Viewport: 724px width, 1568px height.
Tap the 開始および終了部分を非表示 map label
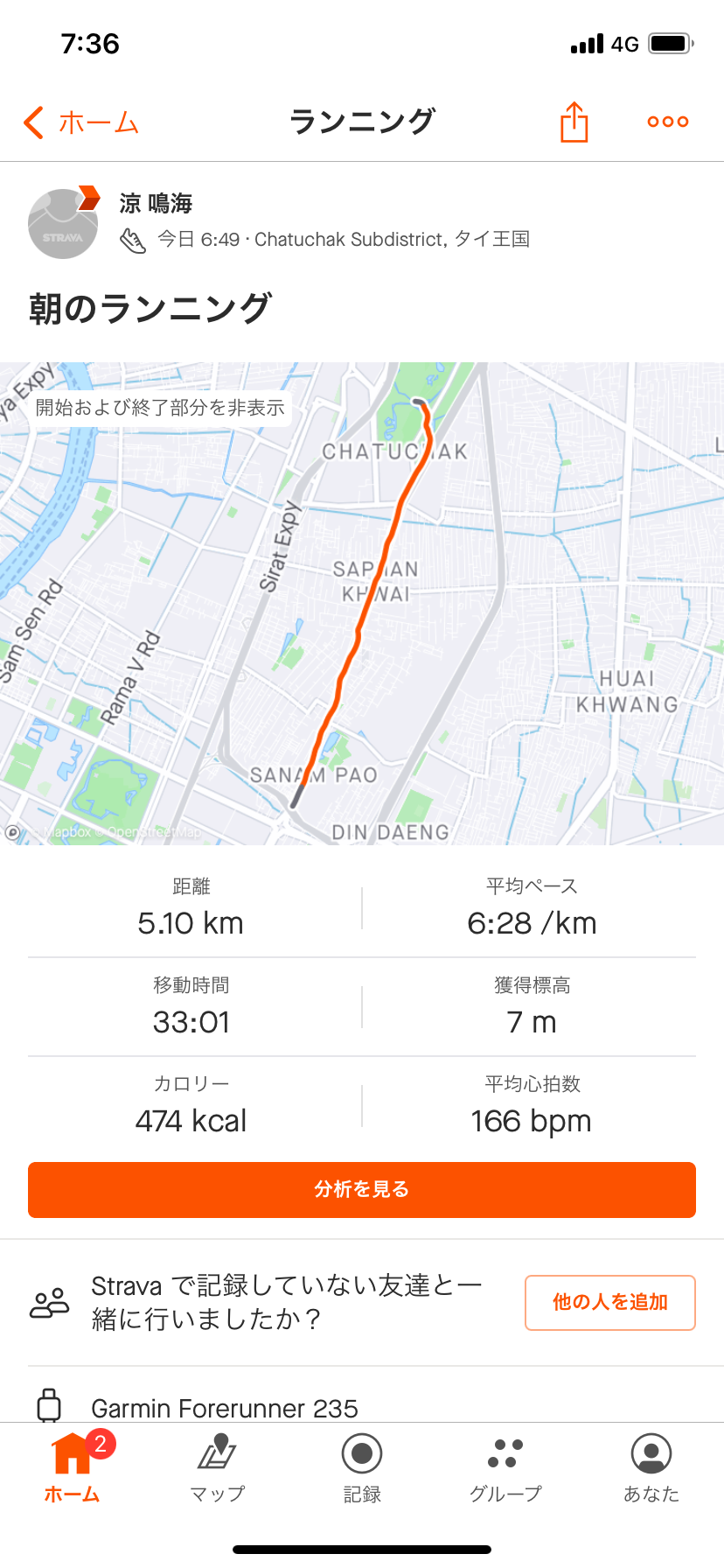[160, 408]
